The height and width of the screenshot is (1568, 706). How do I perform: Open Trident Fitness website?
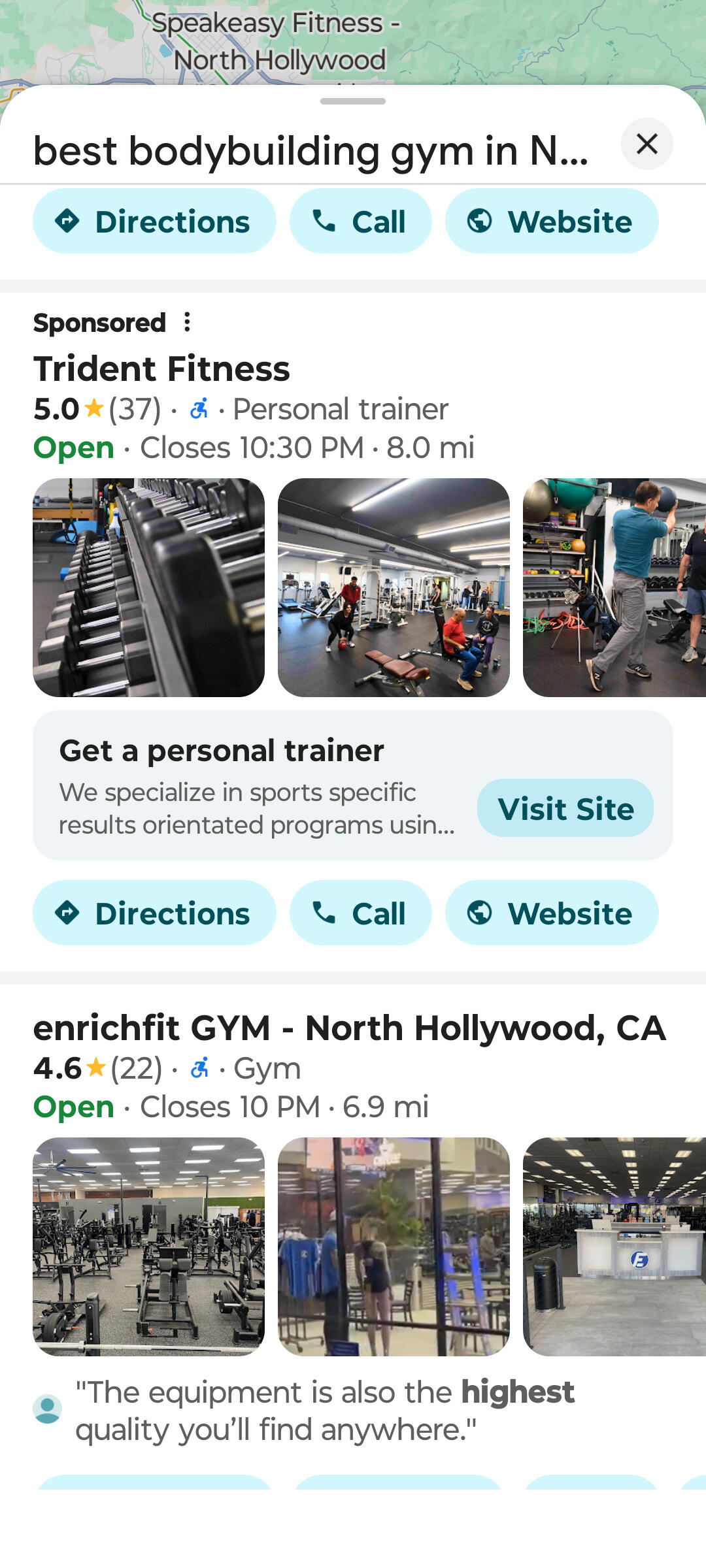coord(551,913)
